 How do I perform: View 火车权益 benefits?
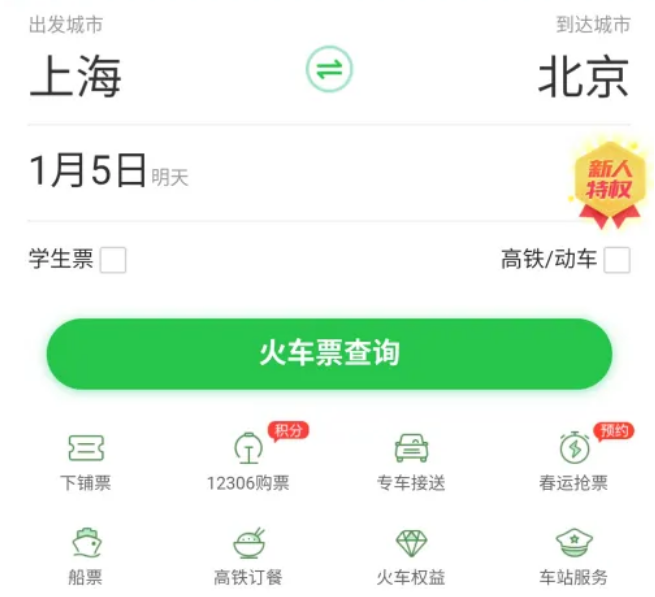click(x=411, y=554)
